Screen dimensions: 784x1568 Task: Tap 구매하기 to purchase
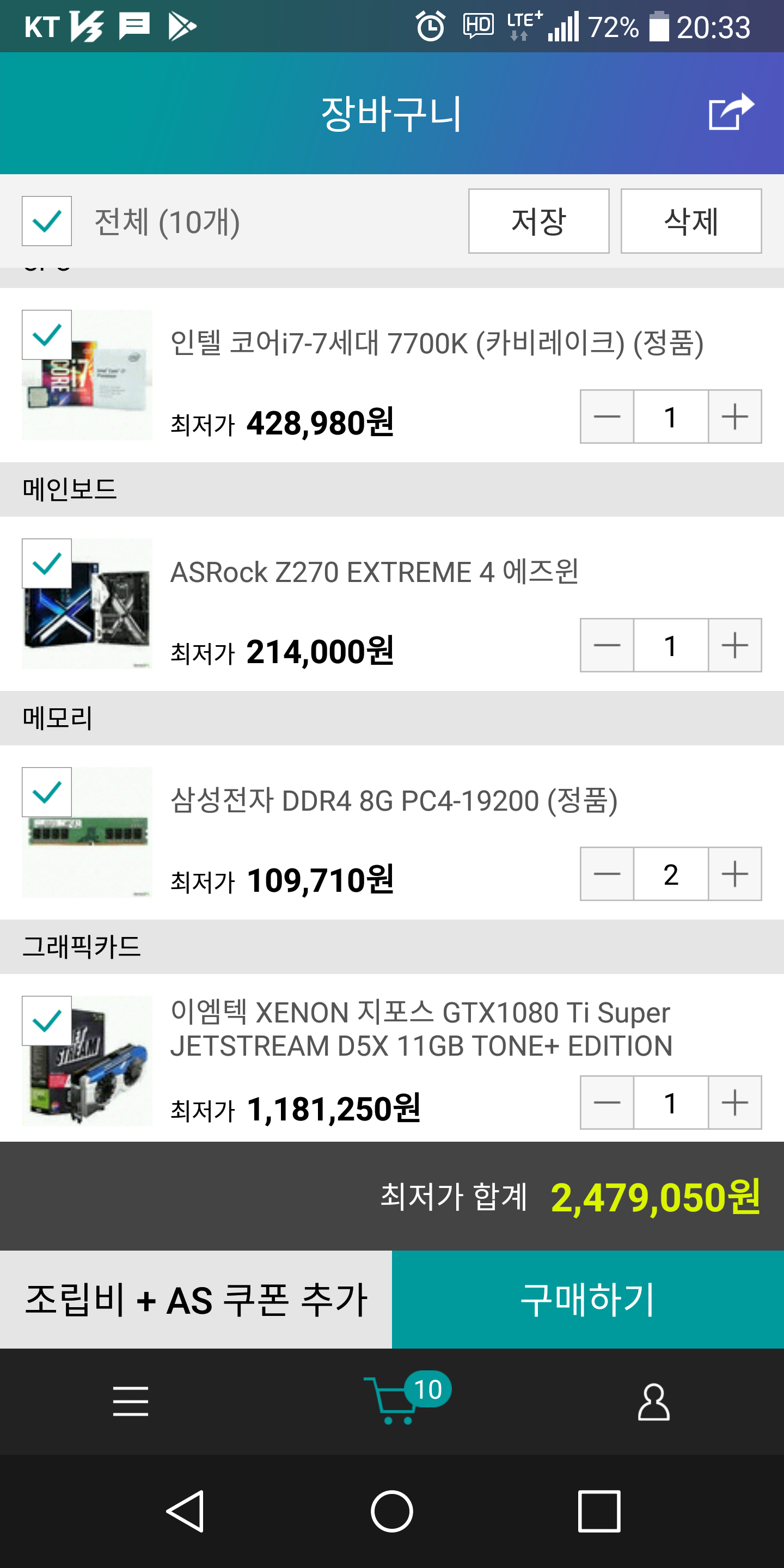tap(588, 1300)
